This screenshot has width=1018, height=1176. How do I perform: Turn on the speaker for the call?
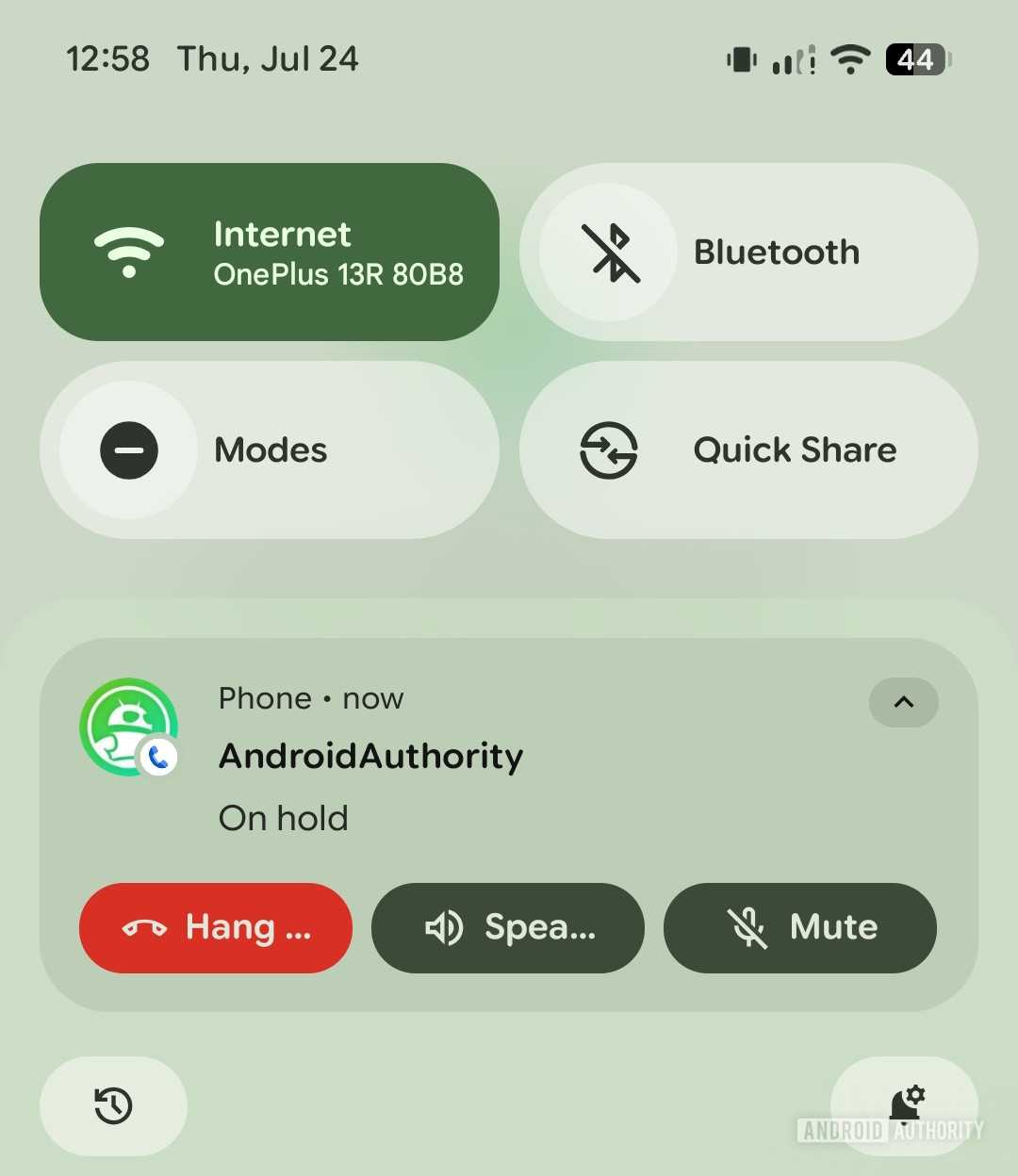click(508, 928)
